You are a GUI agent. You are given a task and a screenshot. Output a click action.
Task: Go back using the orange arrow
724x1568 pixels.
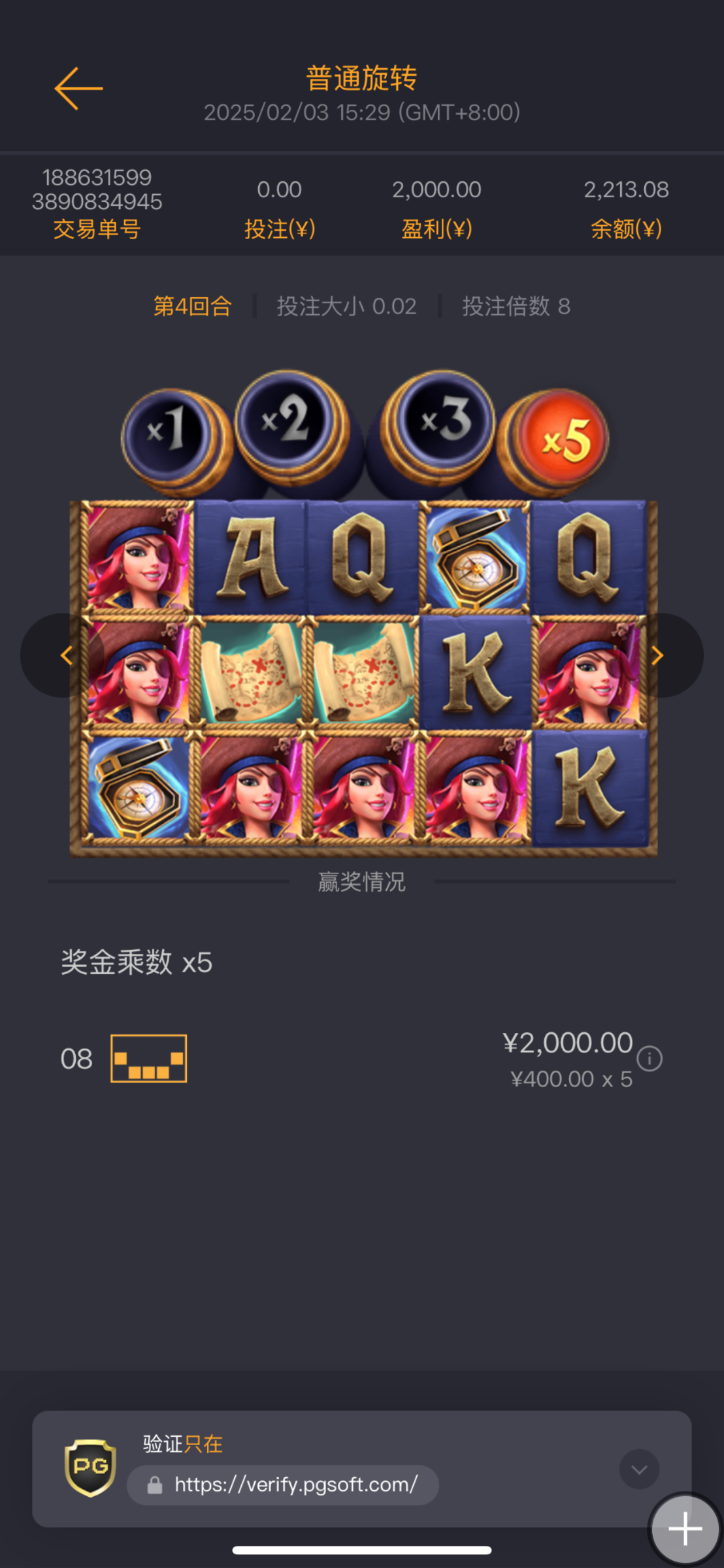78,88
